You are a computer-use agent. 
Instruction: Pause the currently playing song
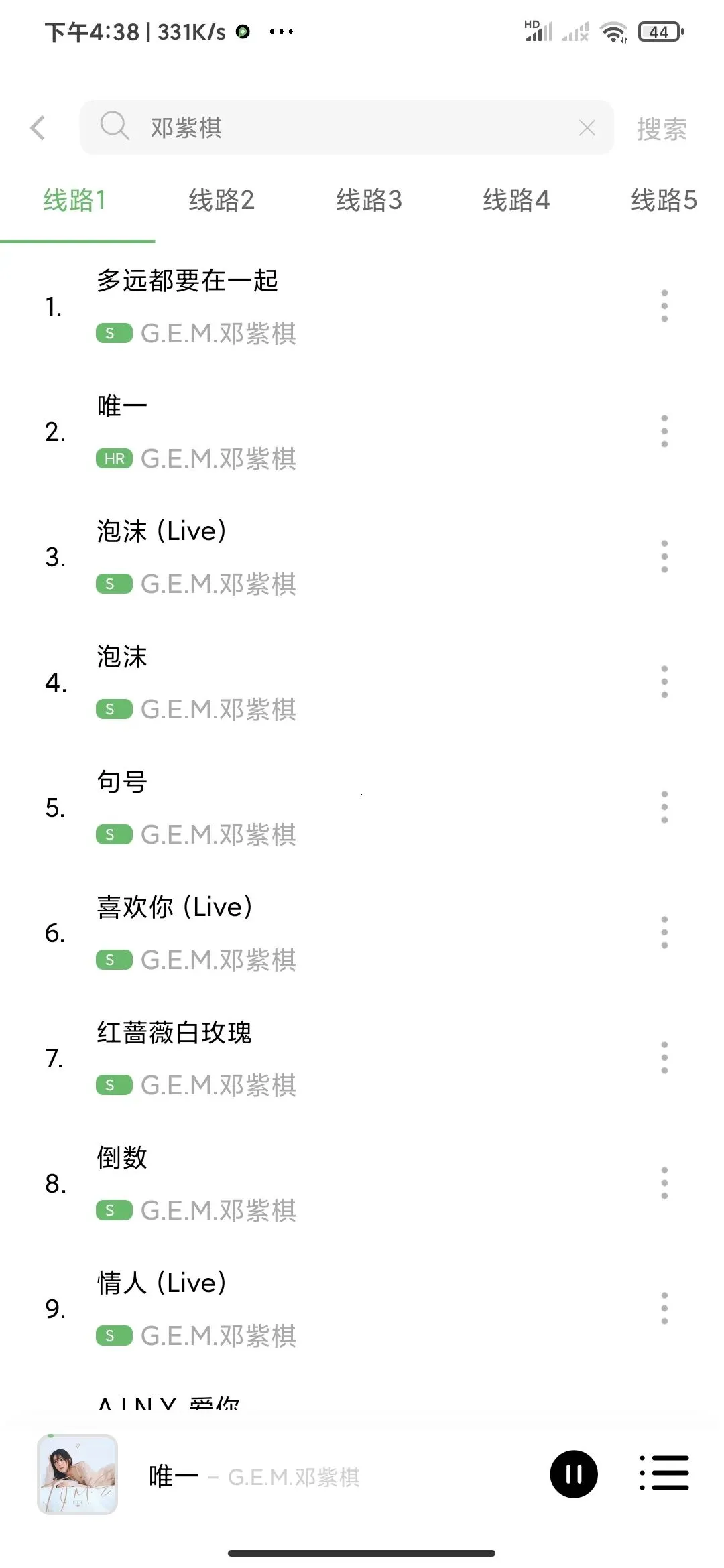573,1474
